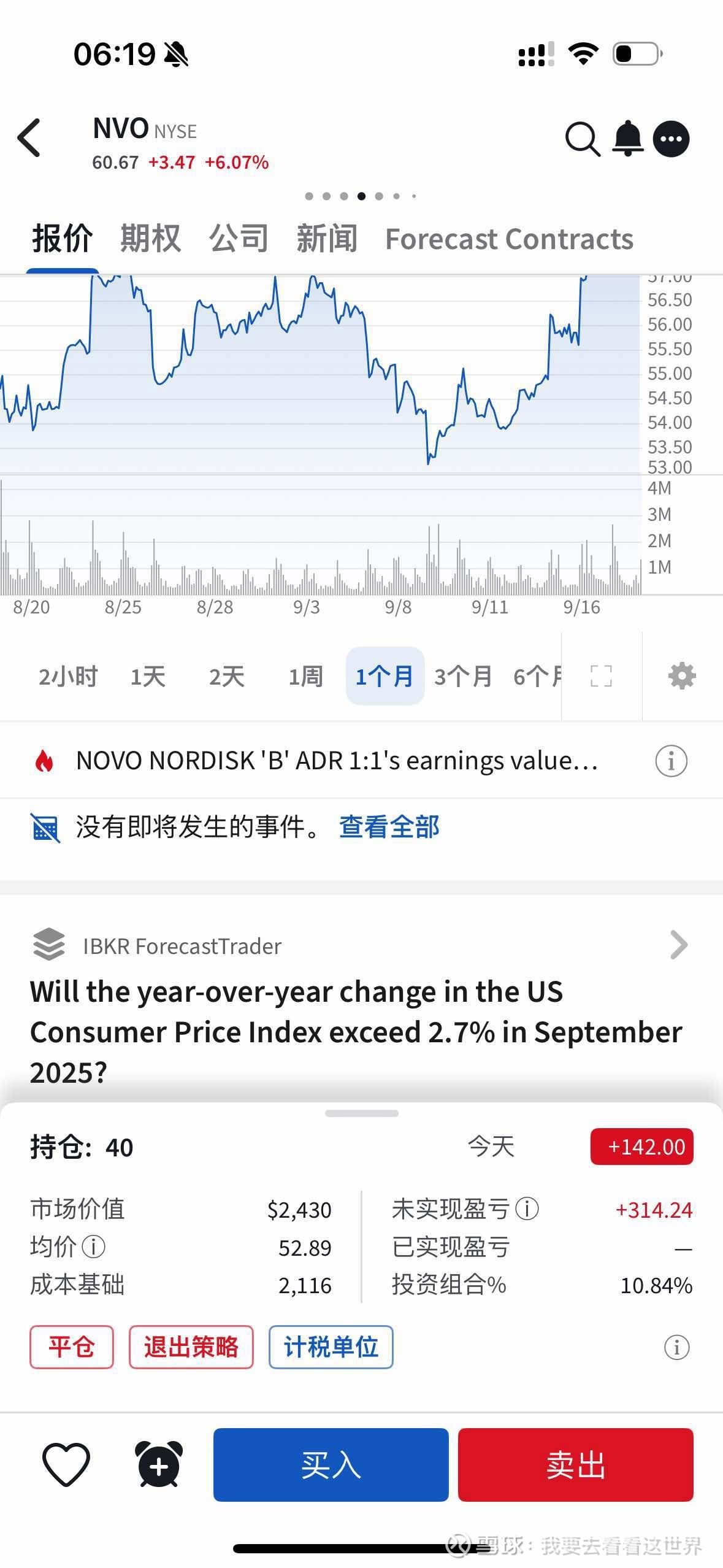Tap the 平仓 close position button
The image size is (723, 1568).
(72, 1347)
